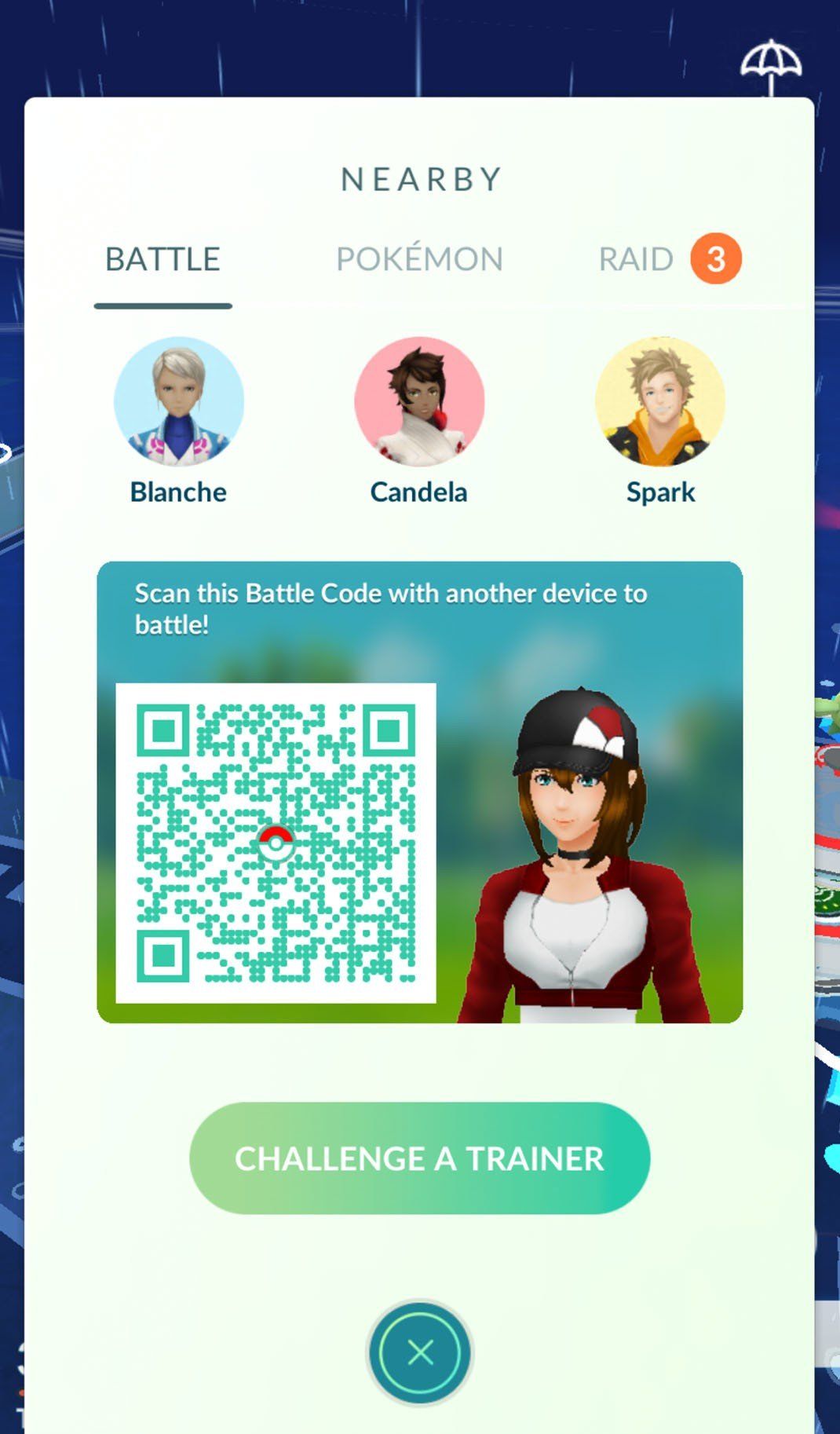The width and height of the screenshot is (840, 1434).
Task: Tap Challenge a Trainer button
Action: tap(419, 1158)
